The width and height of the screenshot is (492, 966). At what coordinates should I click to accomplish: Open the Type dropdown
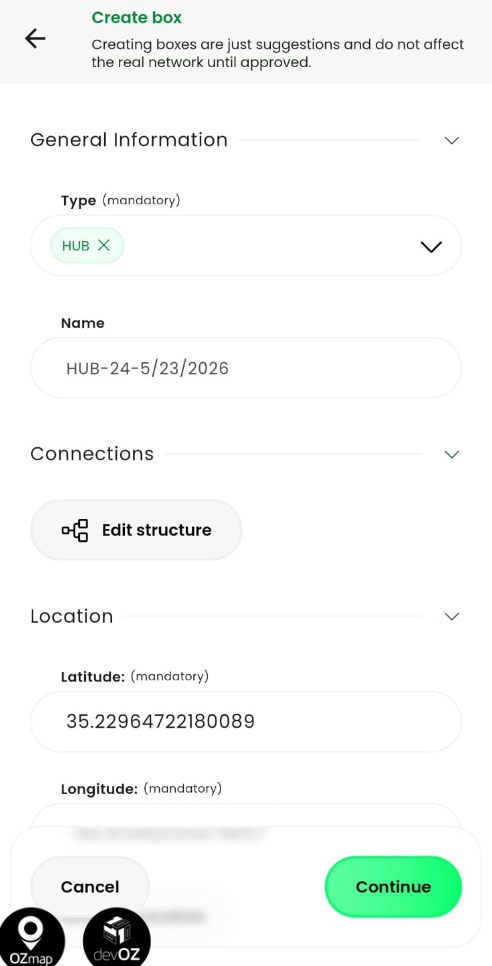tap(430, 246)
